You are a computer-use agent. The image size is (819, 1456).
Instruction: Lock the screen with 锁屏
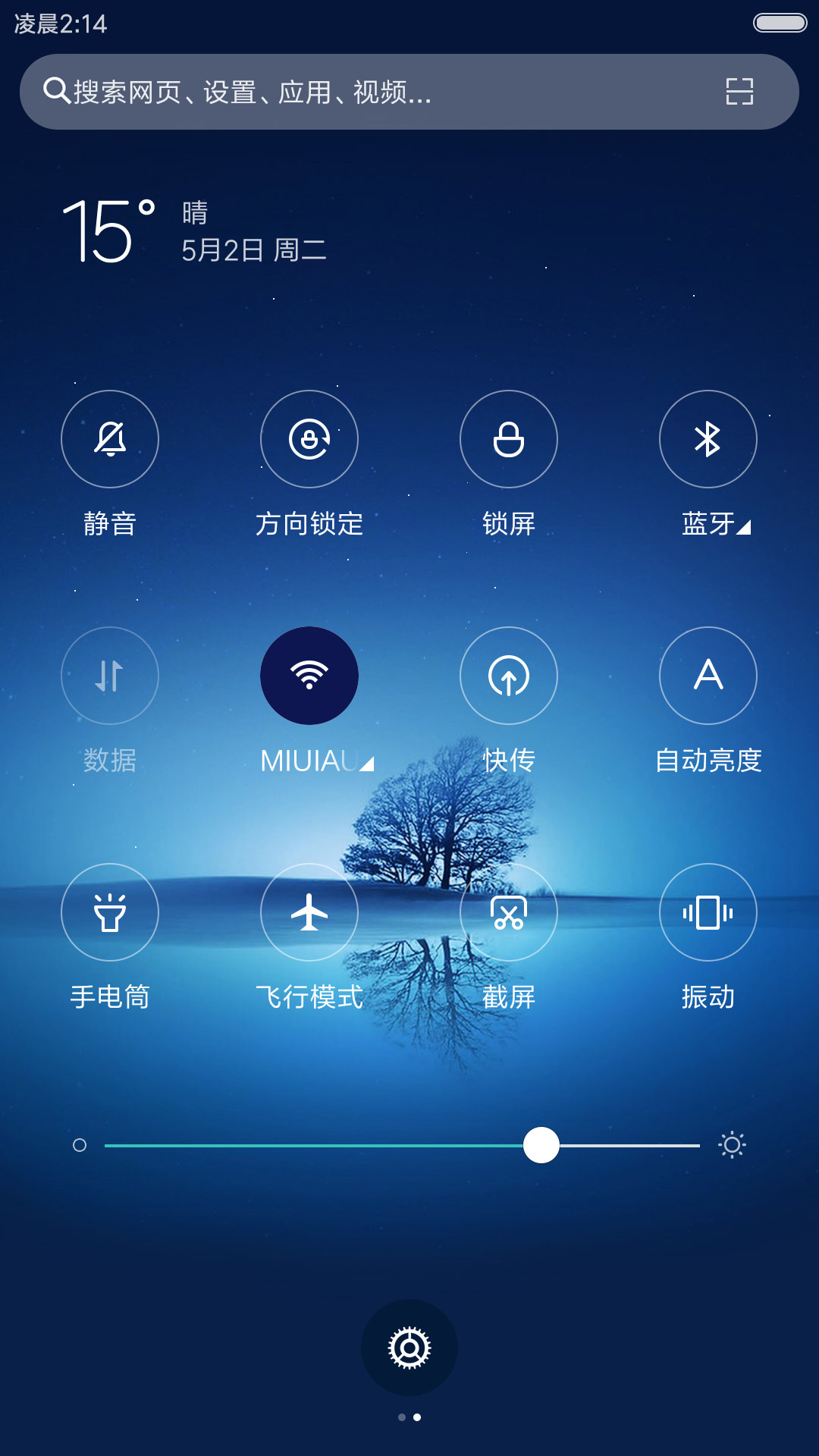point(509,439)
